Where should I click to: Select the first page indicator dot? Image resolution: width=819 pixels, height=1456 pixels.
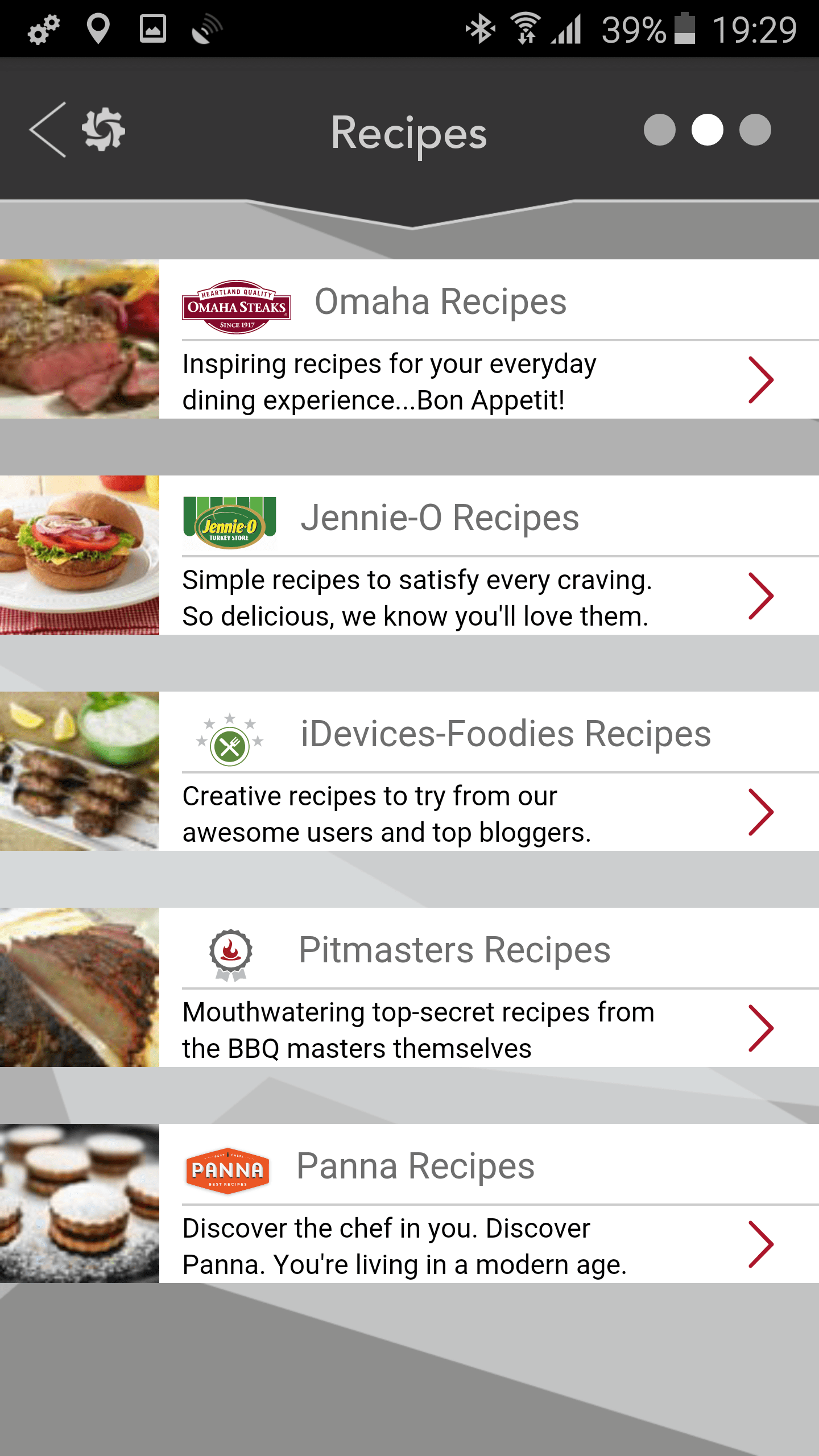tap(659, 130)
